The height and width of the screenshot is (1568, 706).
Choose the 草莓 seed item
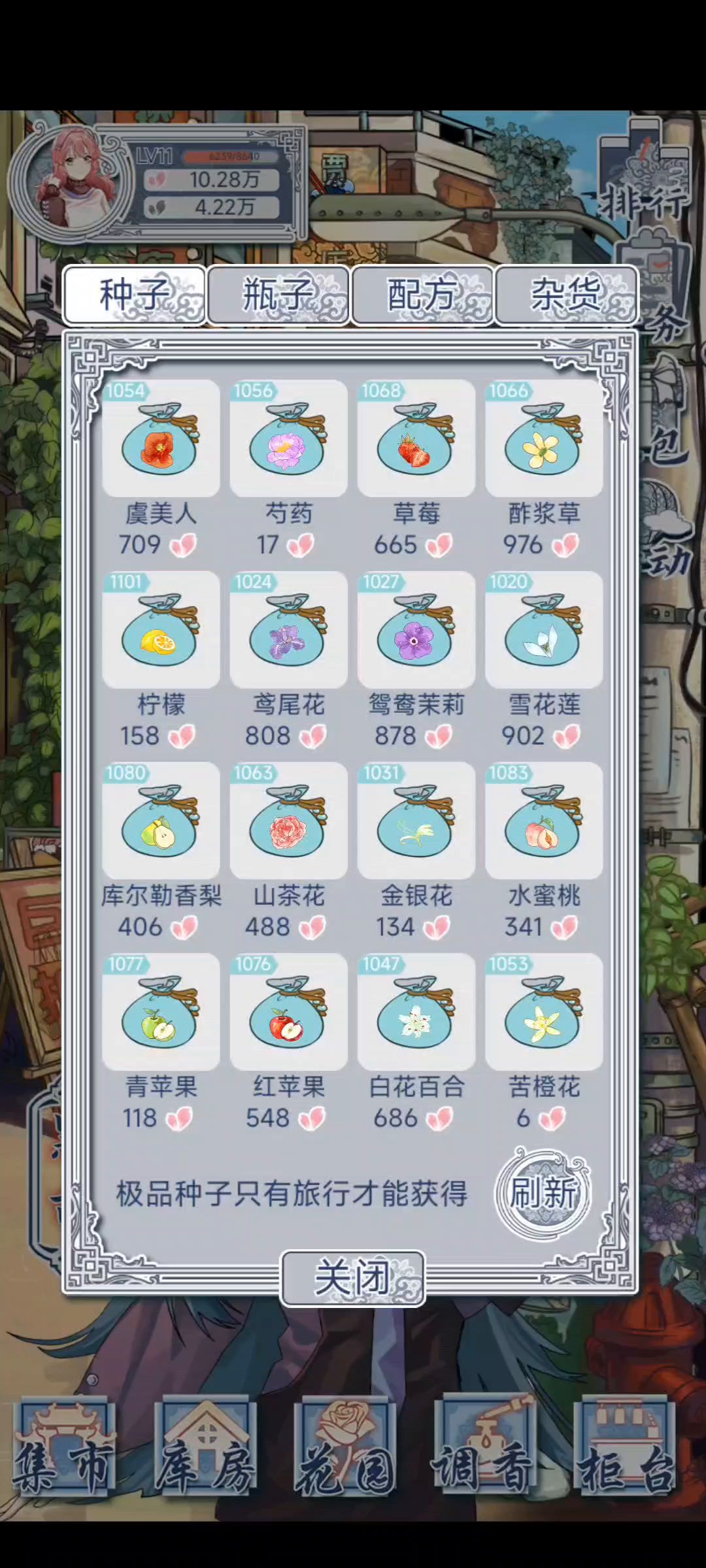pyautogui.click(x=416, y=438)
